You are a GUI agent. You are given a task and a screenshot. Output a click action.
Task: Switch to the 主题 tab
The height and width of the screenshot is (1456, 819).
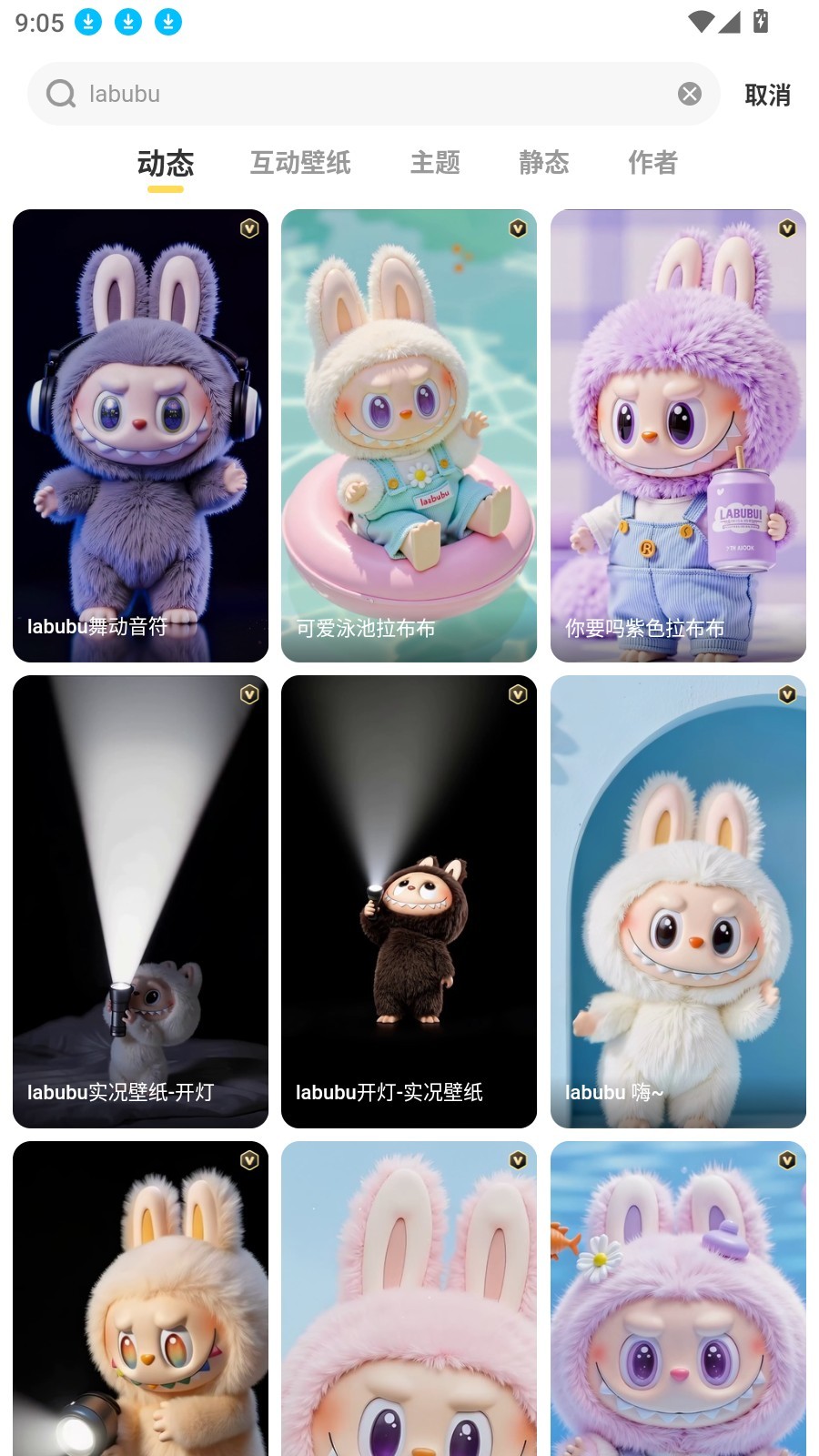(435, 163)
